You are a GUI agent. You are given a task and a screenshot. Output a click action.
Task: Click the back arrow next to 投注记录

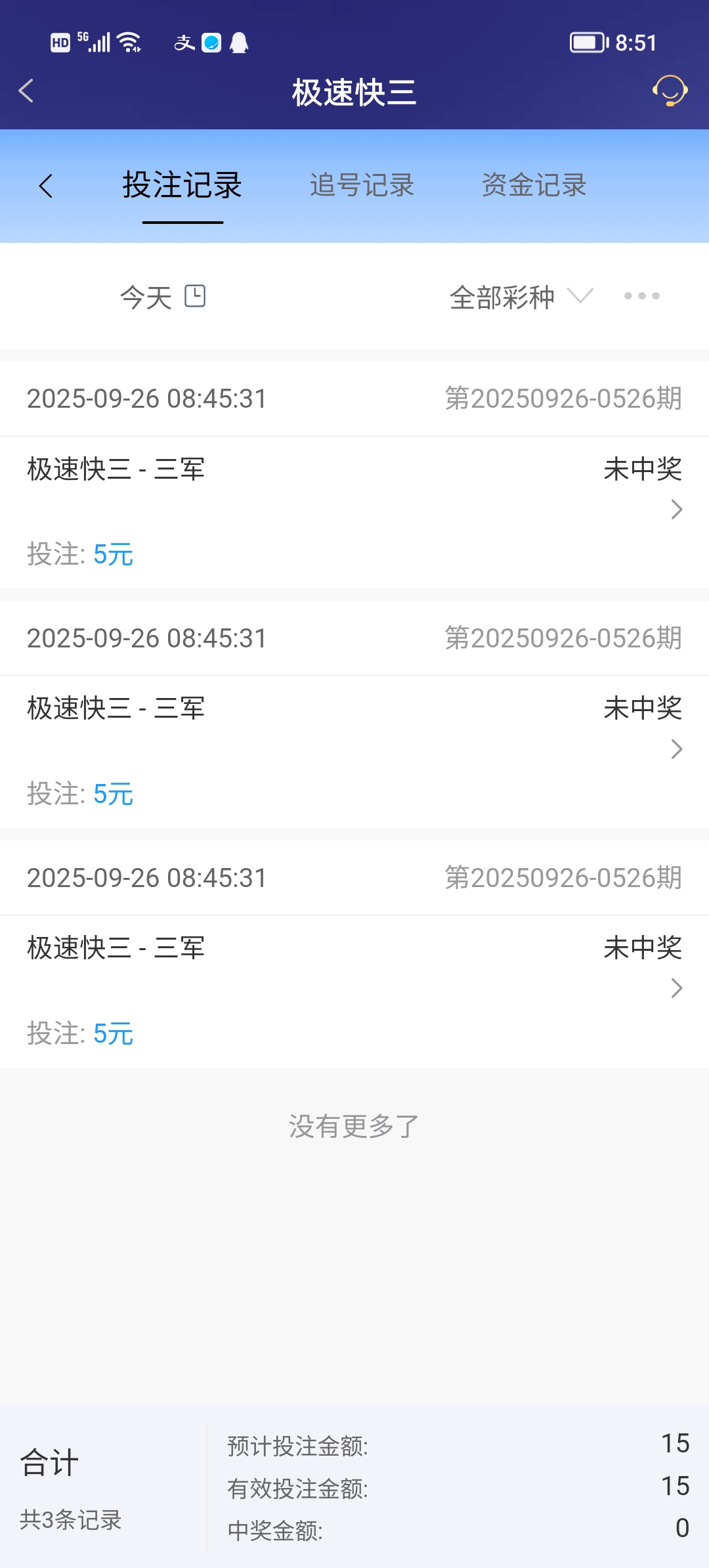47,186
